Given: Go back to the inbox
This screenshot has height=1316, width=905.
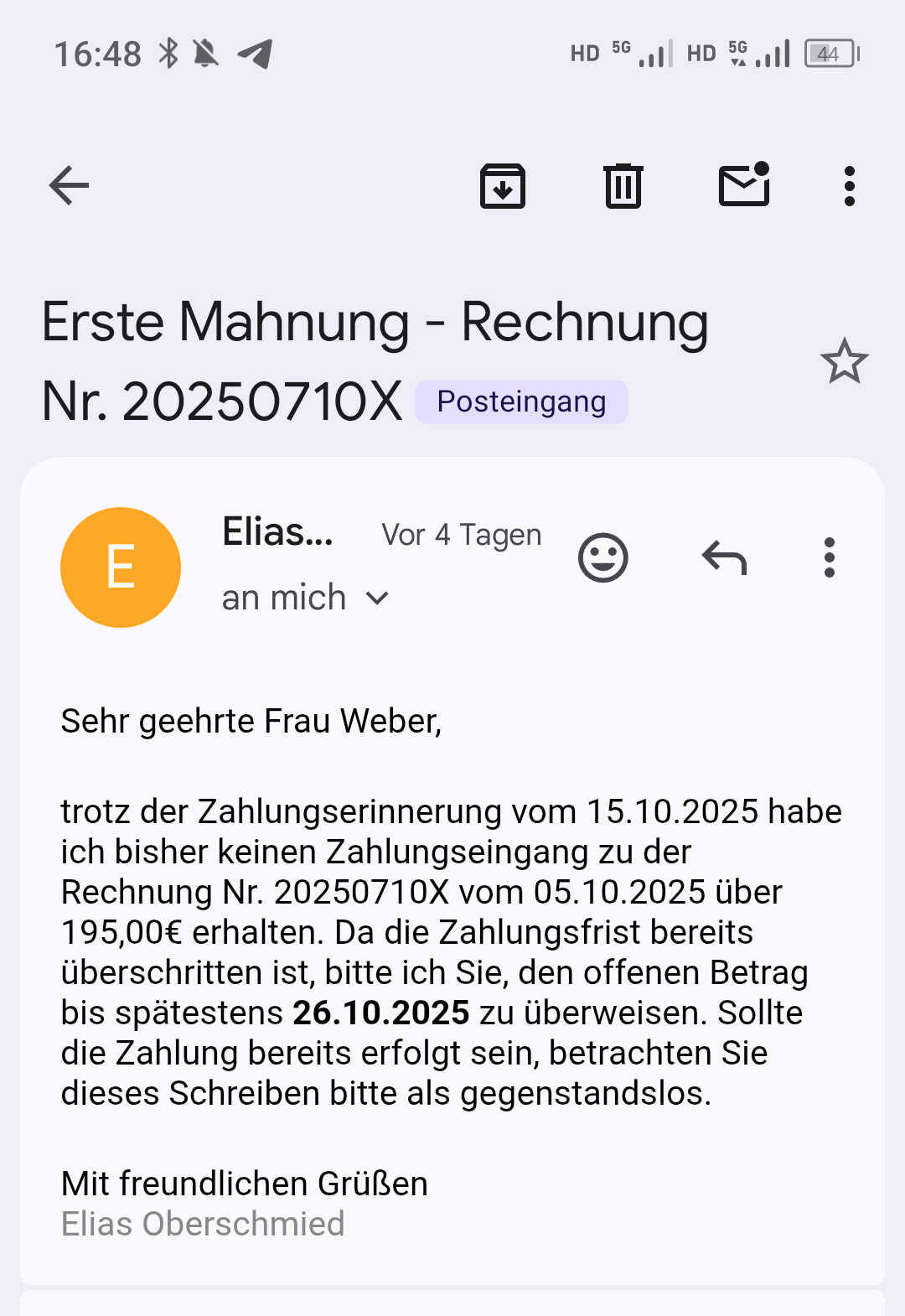Looking at the screenshot, I should tap(69, 185).
